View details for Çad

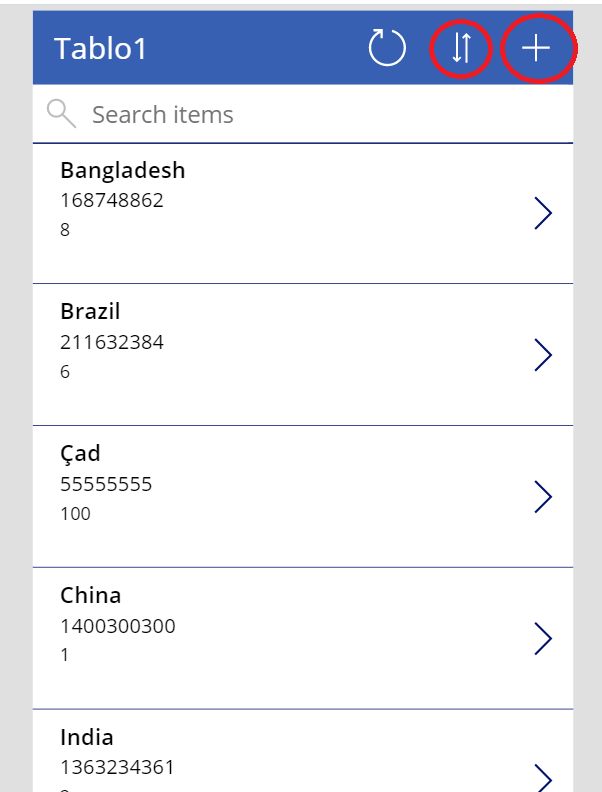[x=543, y=497]
